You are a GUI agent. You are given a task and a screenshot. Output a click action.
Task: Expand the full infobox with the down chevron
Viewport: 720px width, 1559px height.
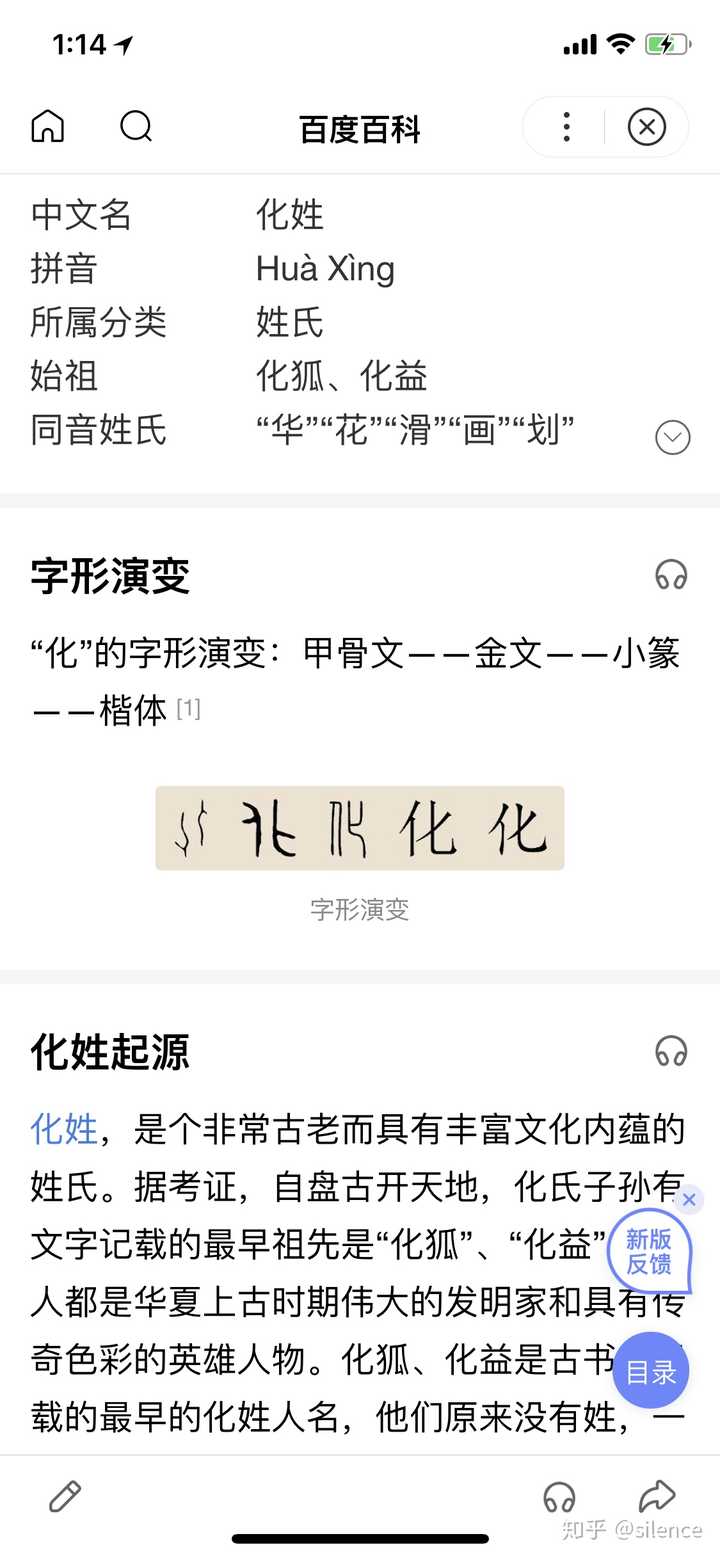click(672, 437)
